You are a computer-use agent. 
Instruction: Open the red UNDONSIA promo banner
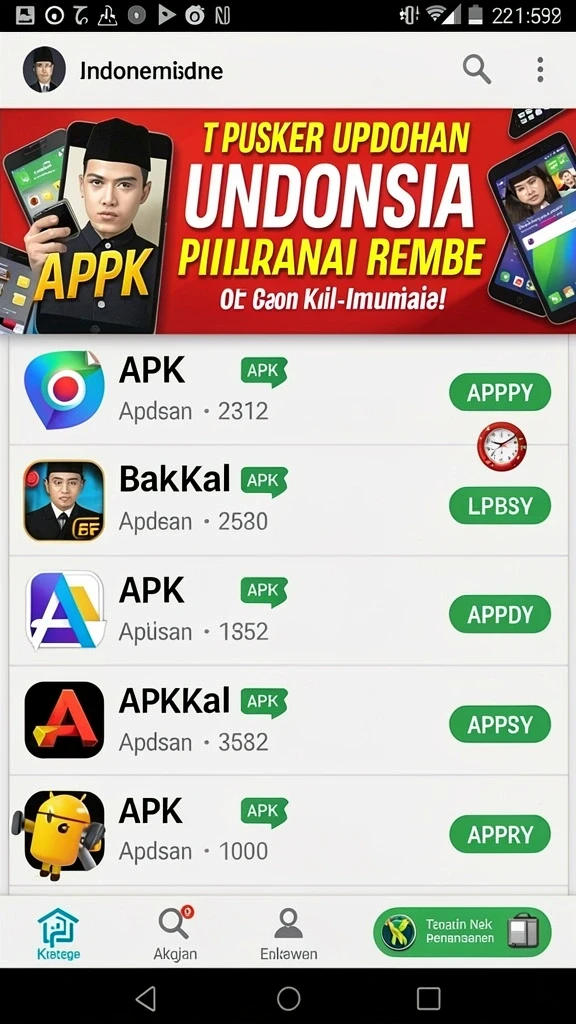(288, 221)
